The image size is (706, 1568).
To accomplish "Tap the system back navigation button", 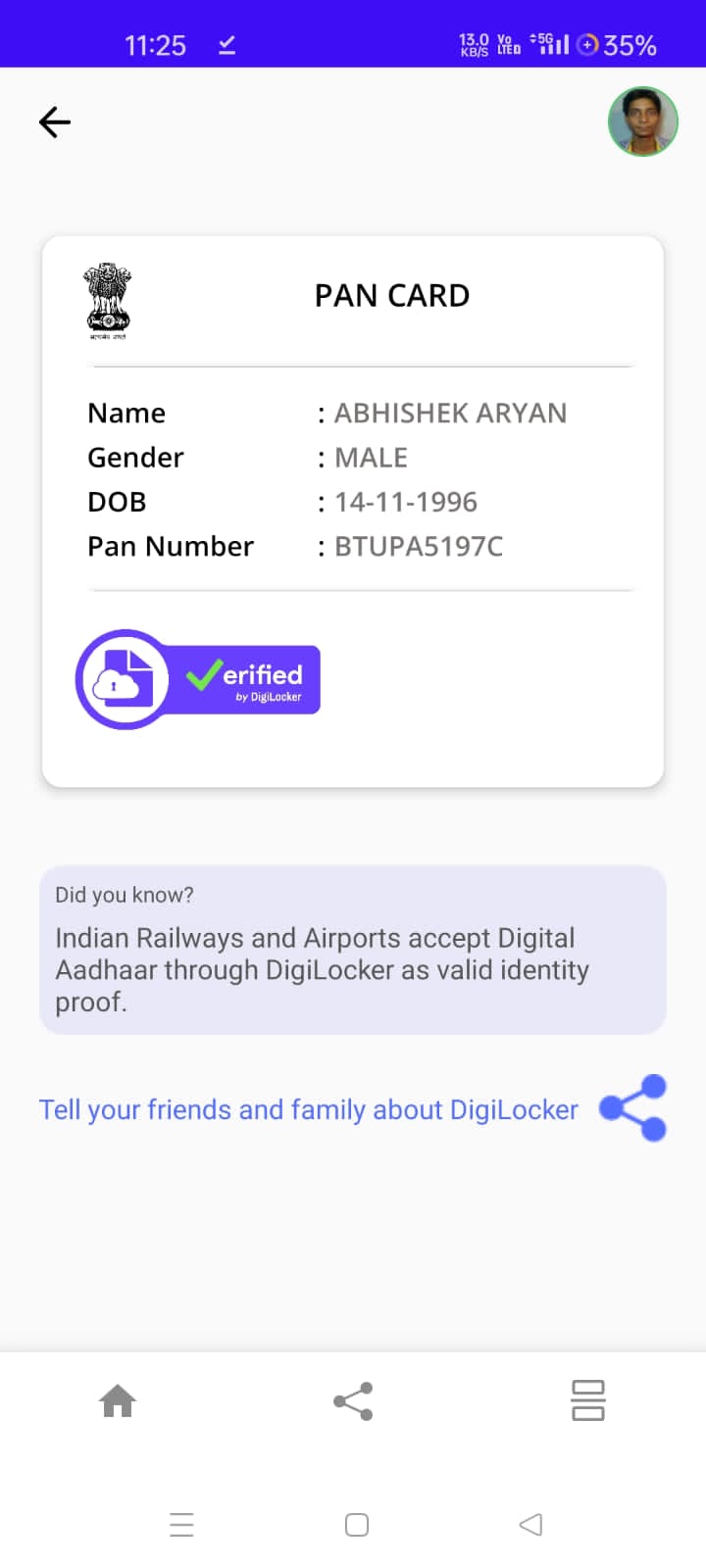I will (x=530, y=1525).
